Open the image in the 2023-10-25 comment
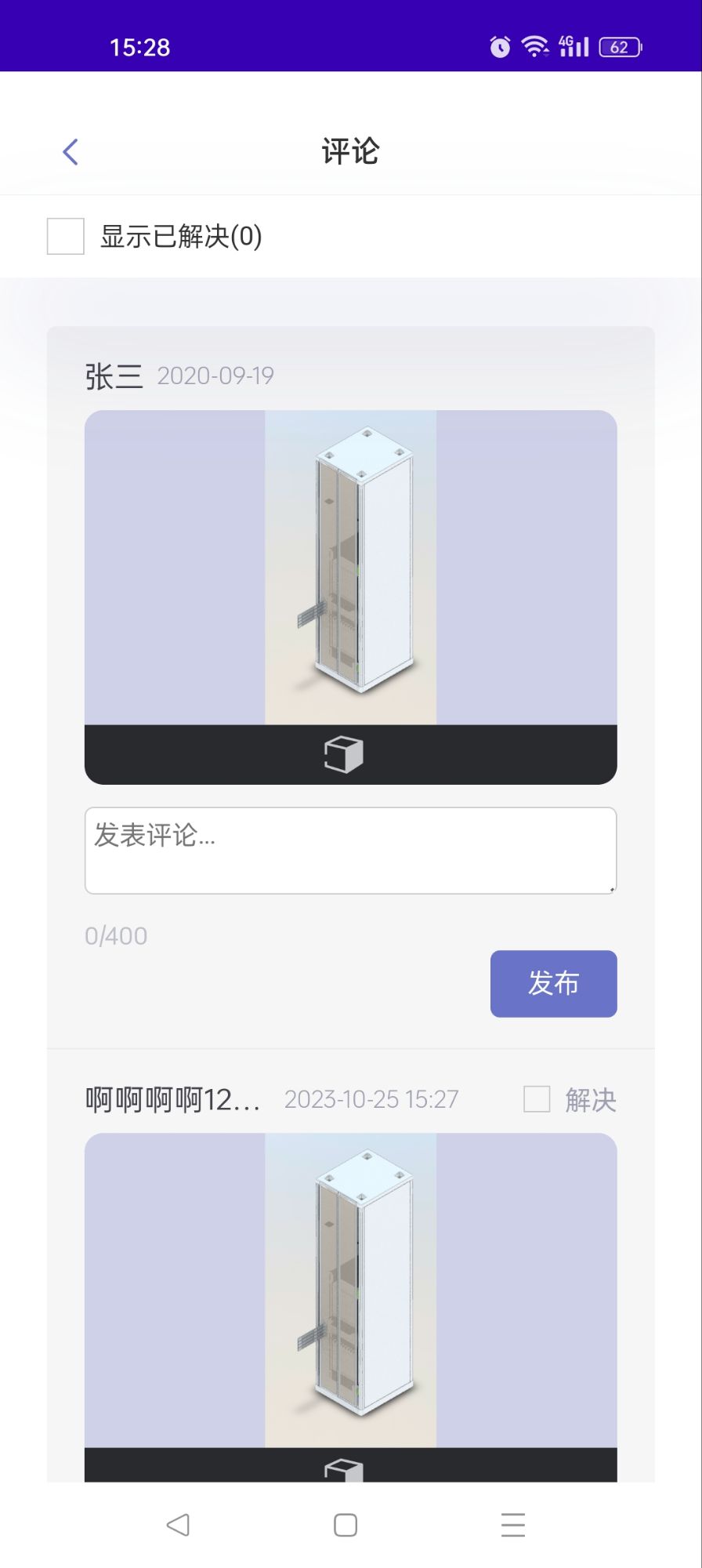 click(350, 1290)
